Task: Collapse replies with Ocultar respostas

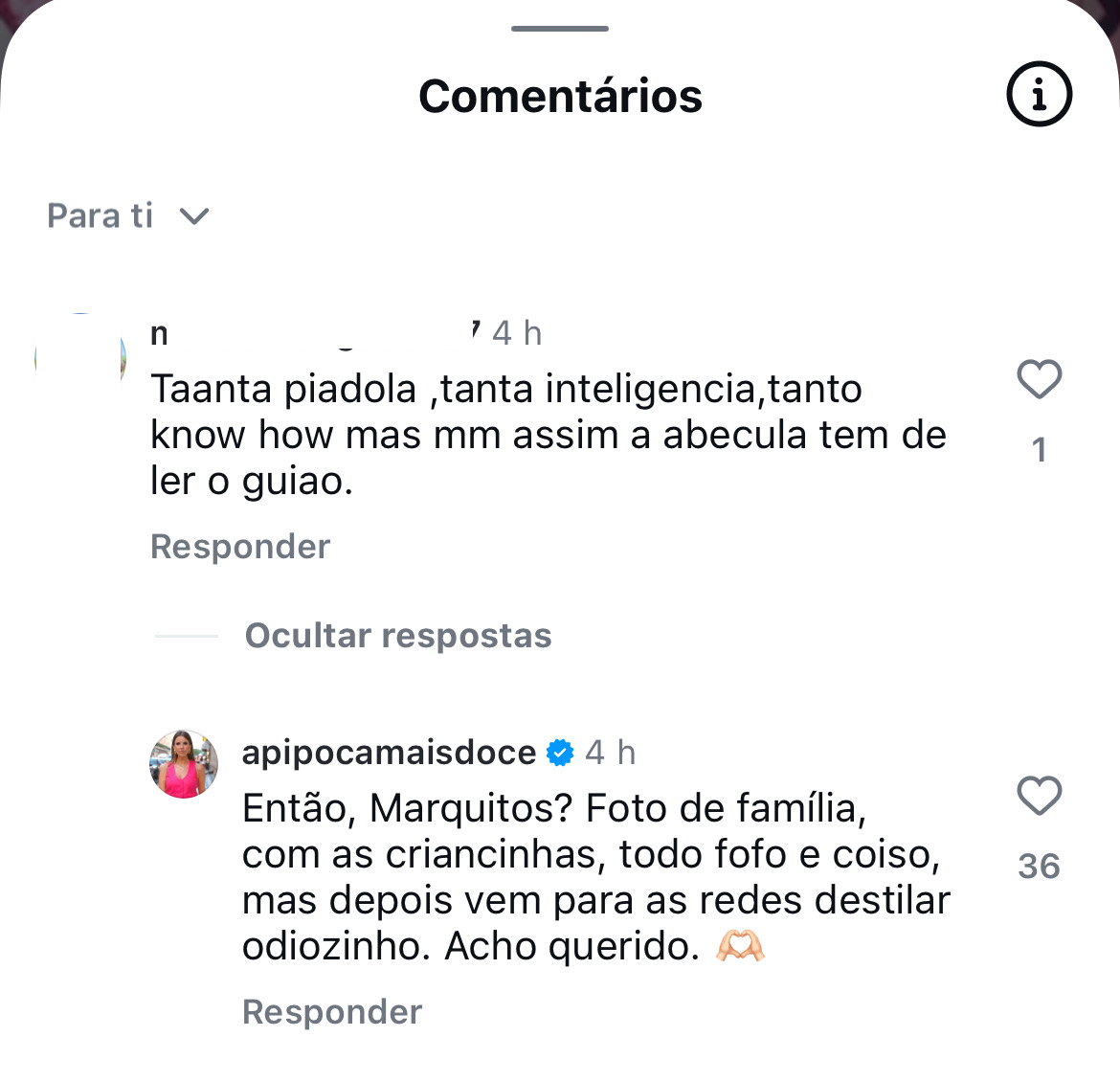Action: [x=397, y=636]
